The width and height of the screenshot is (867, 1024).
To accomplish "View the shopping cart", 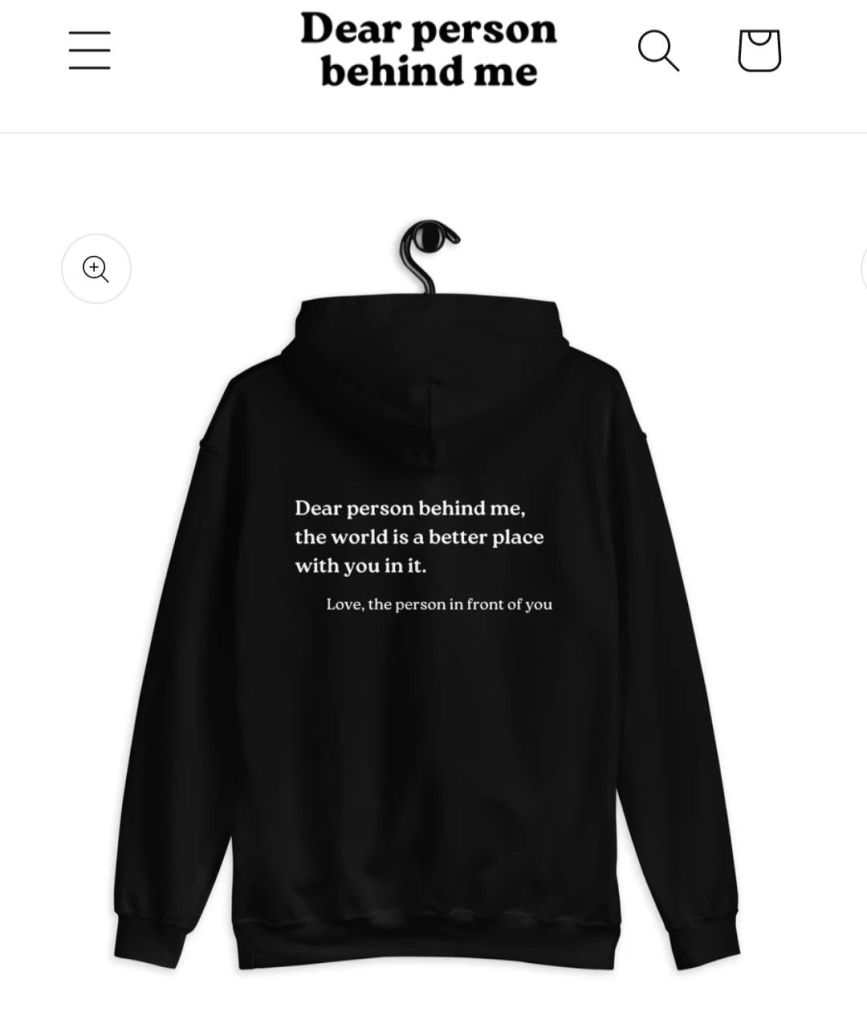I will 759,50.
